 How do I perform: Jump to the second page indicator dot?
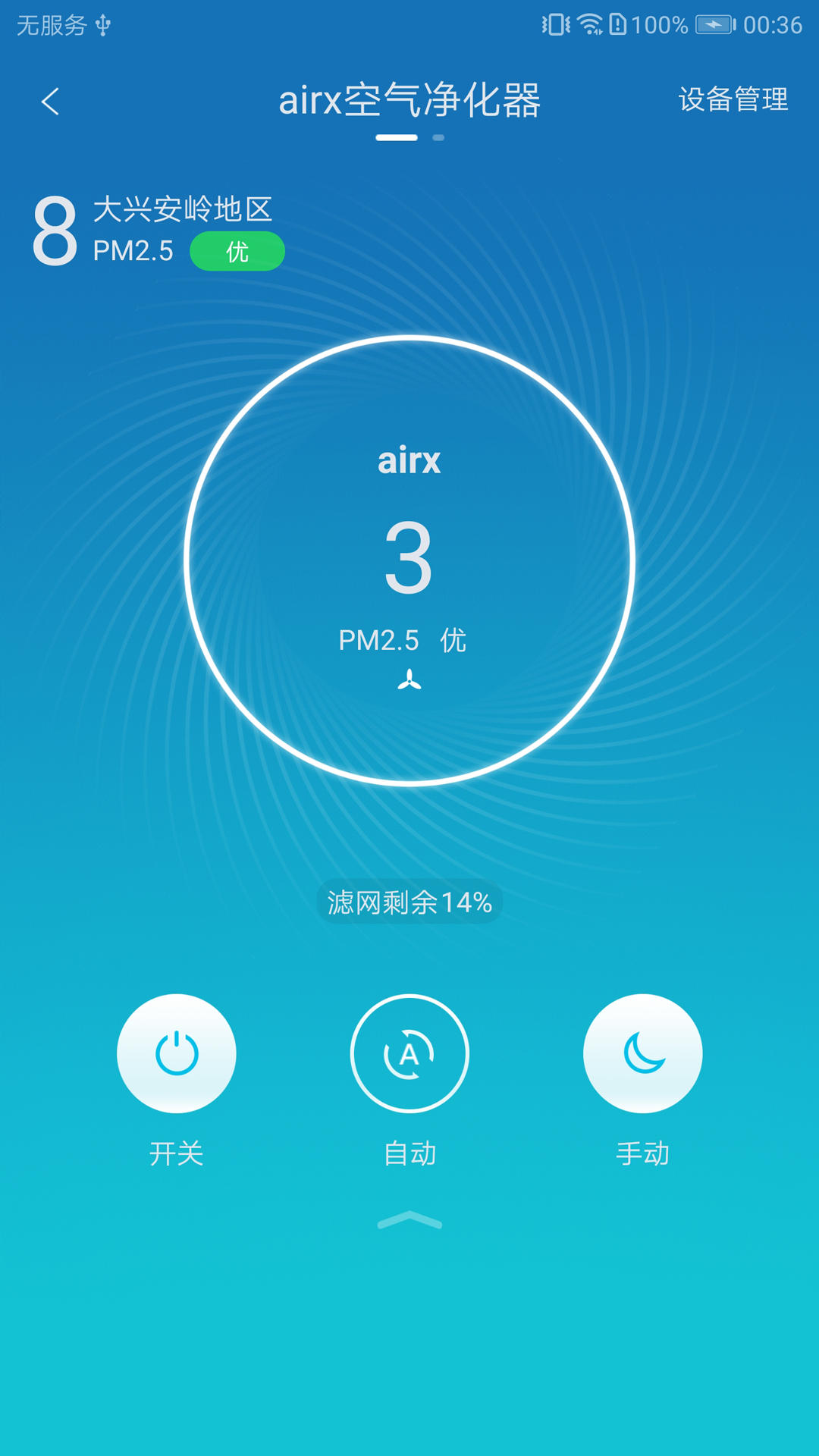[x=438, y=138]
